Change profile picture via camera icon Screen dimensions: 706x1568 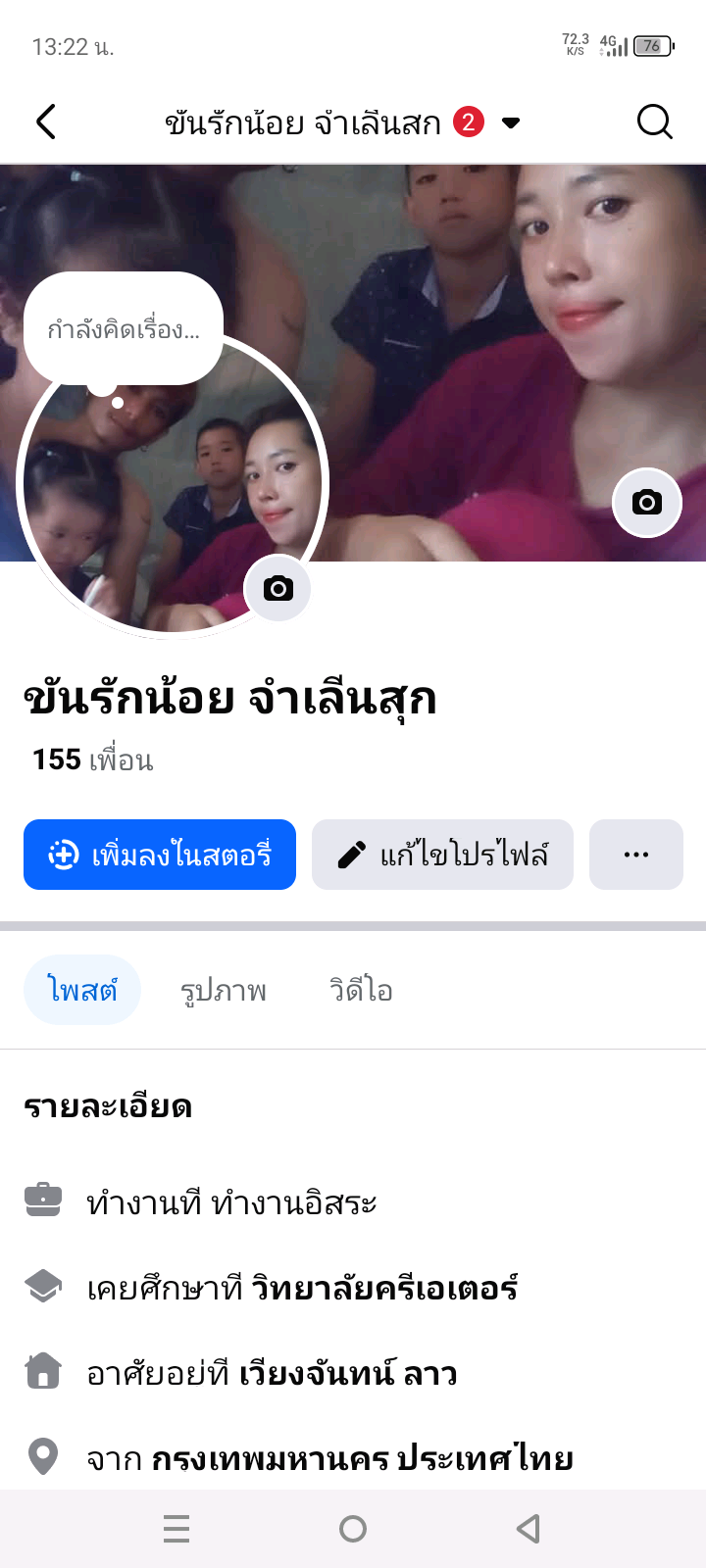(277, 588)
